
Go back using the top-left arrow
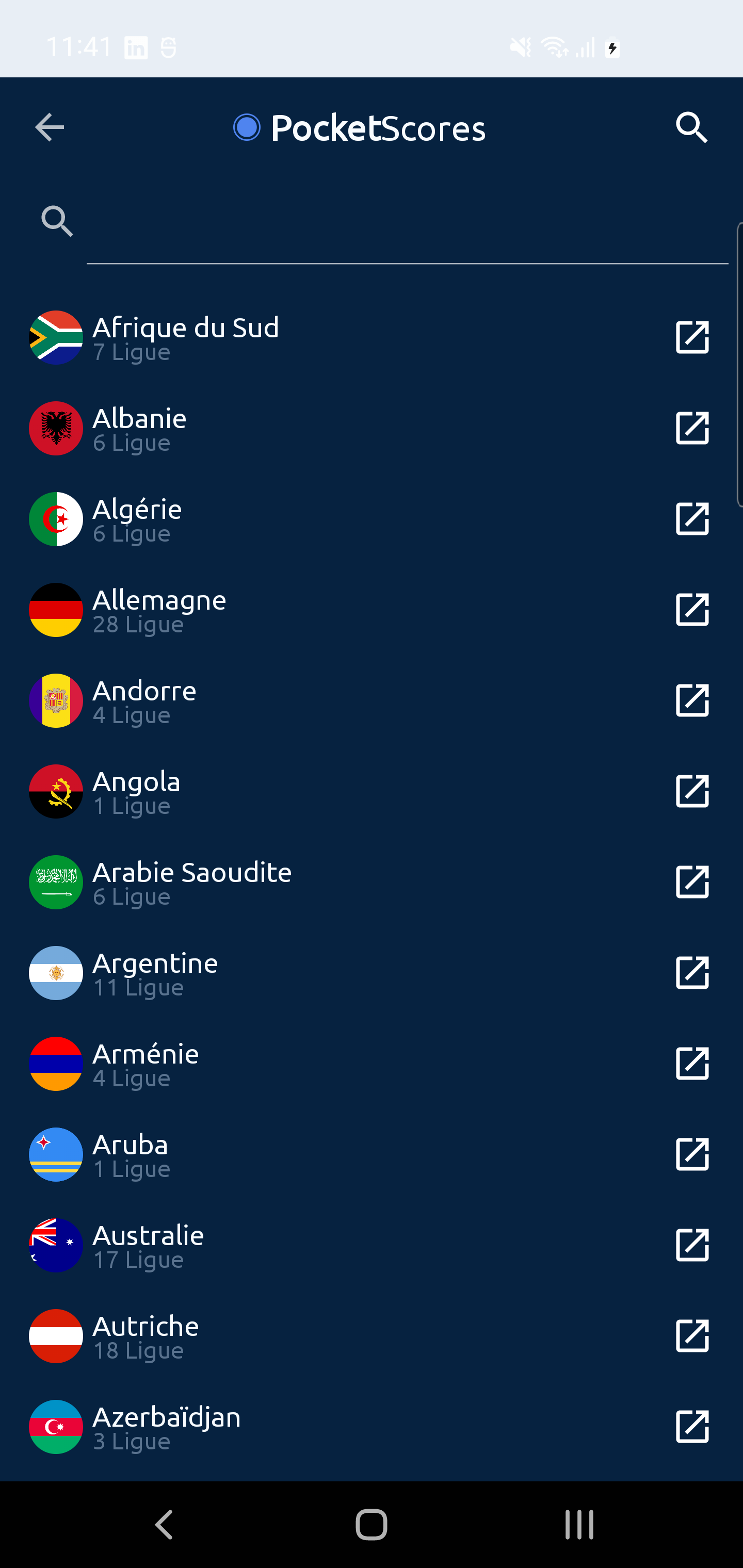coord(50,127)
